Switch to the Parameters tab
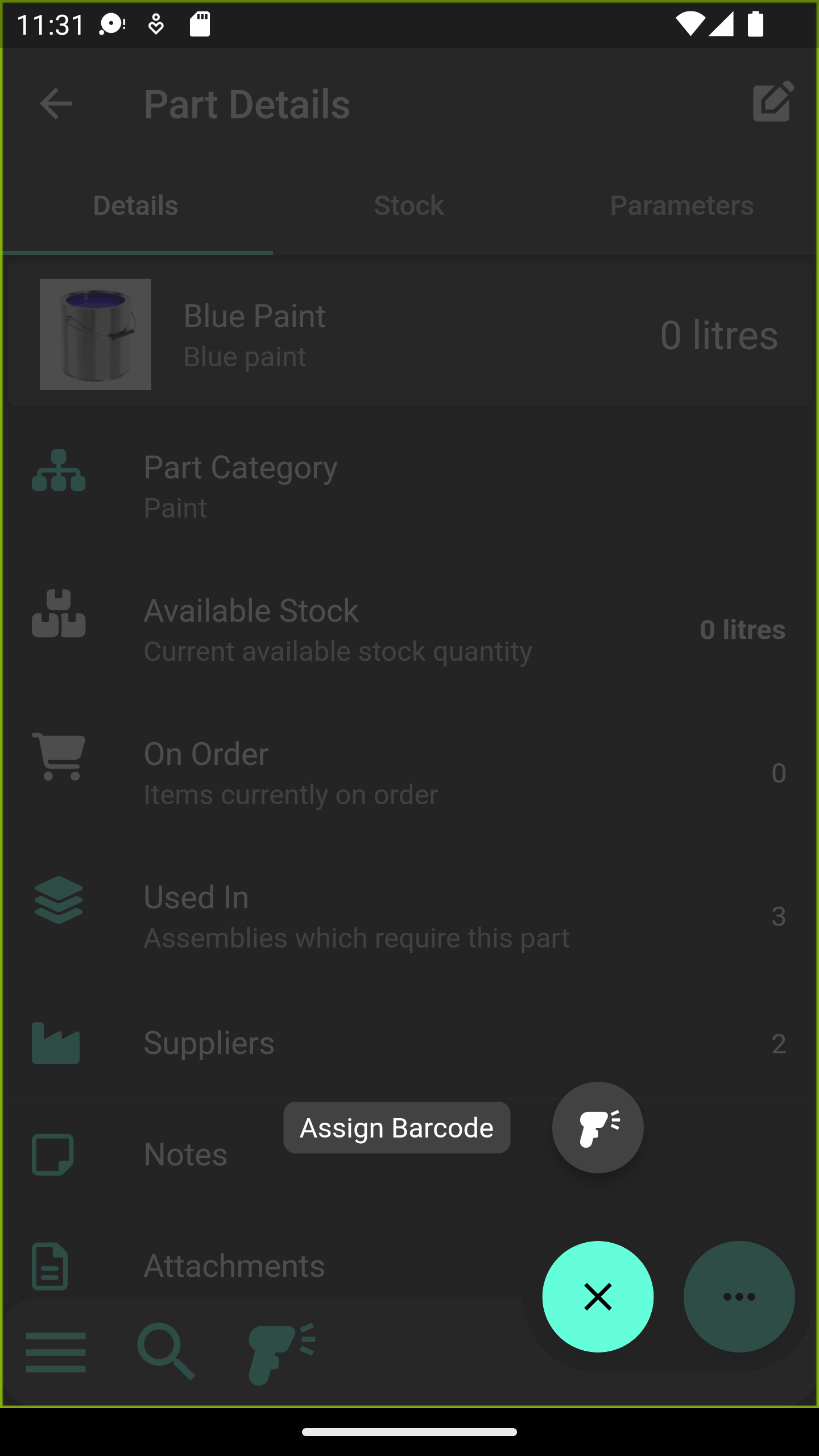Screen dimensions: 819x1456 [x=682, y=206]
